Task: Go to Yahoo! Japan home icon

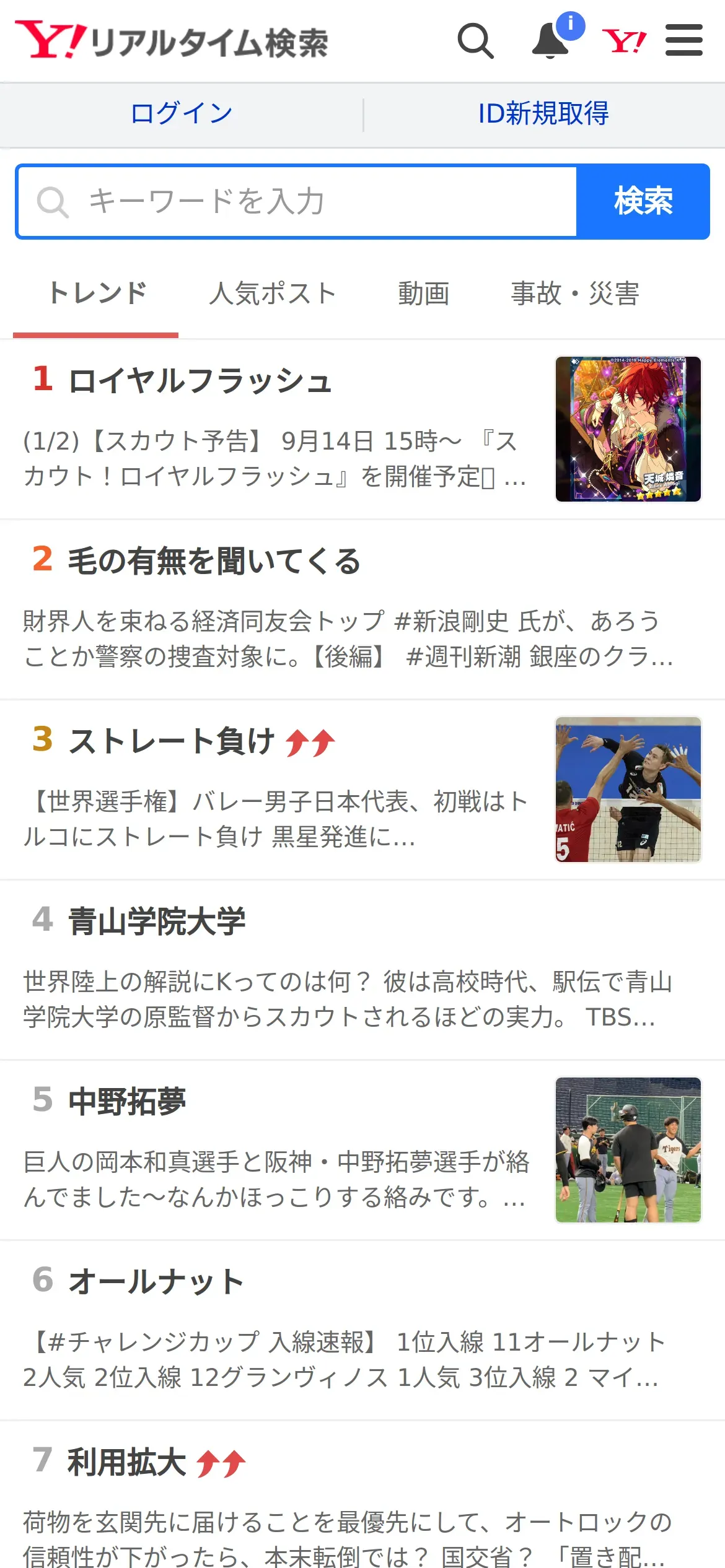Action: (624, 41)
